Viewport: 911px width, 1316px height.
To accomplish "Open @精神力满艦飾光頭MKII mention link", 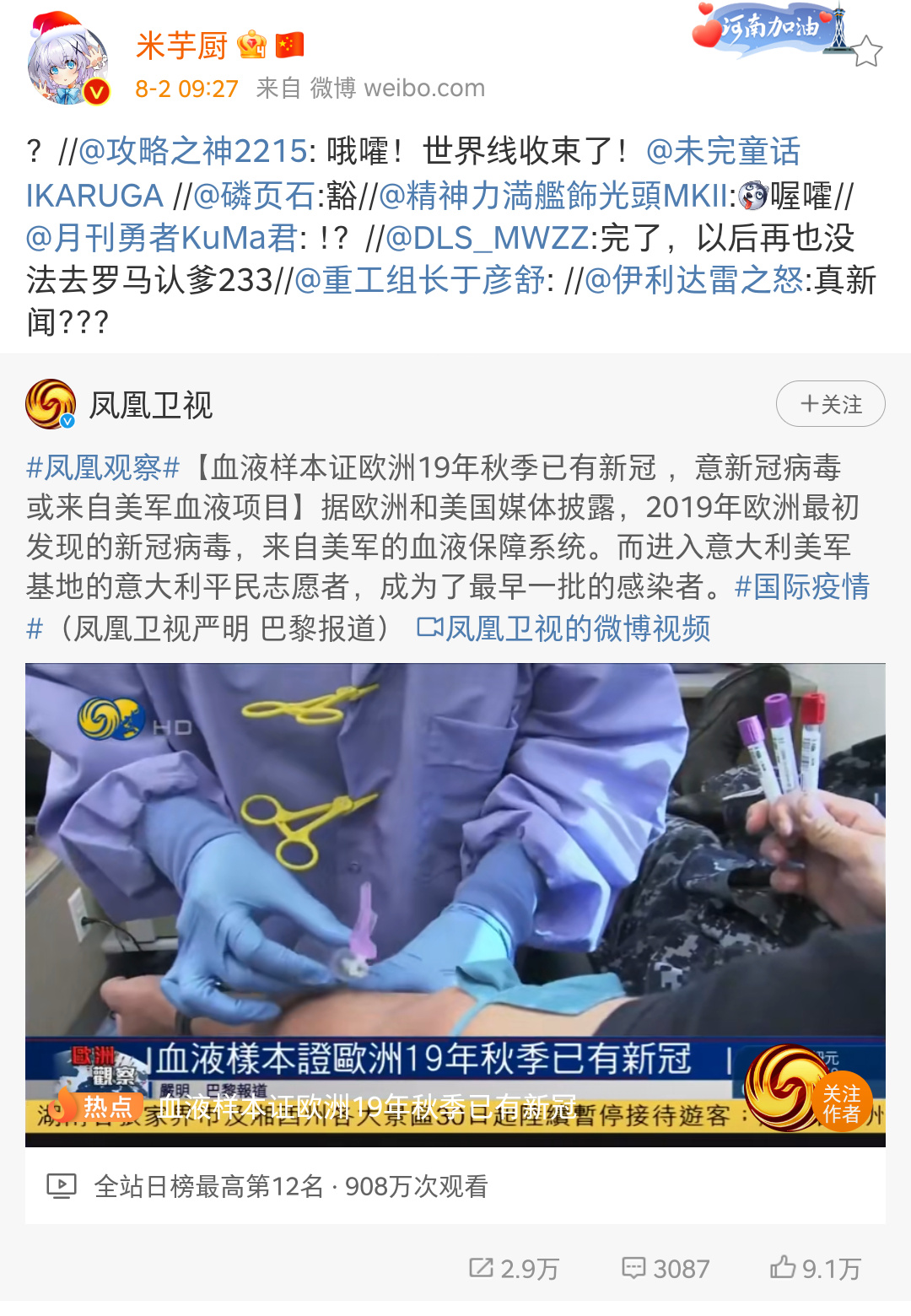I will click(553, 196).
